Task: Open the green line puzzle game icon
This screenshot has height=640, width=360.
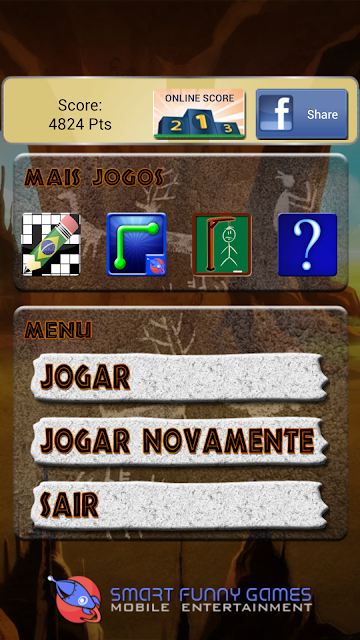Action: (x=136, y=244)
